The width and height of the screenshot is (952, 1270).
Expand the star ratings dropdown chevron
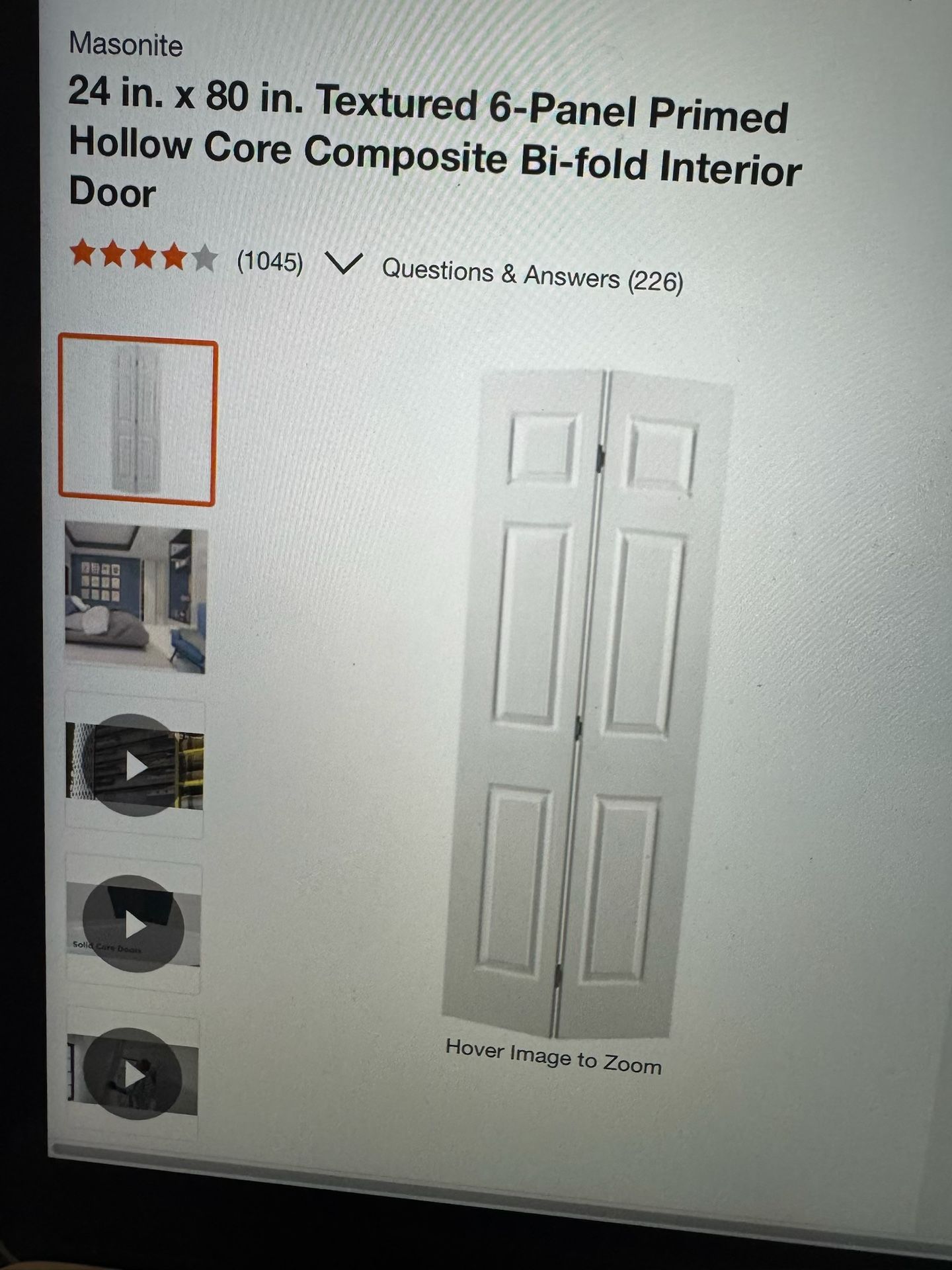pos(344,263)
